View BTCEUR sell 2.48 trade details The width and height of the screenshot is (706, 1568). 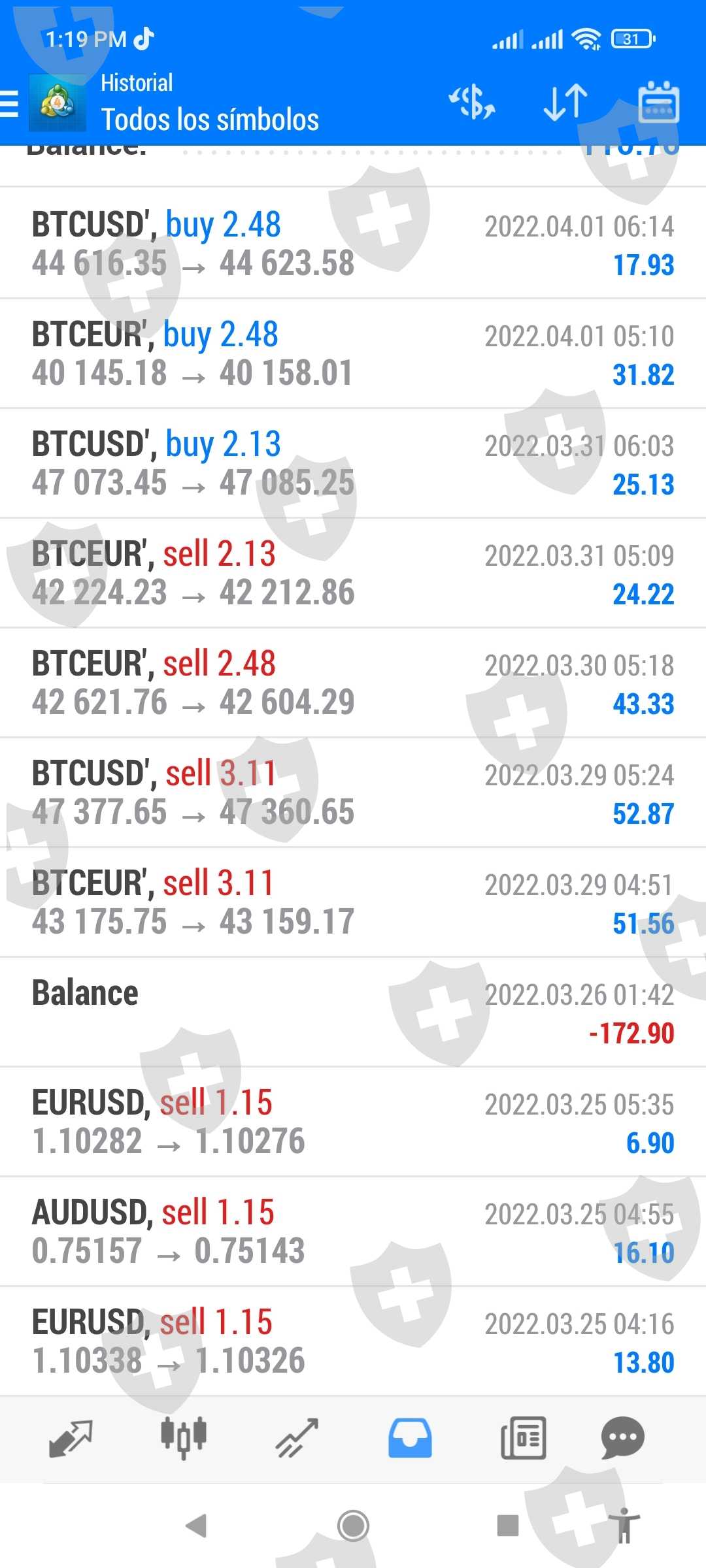pos(353,683)
